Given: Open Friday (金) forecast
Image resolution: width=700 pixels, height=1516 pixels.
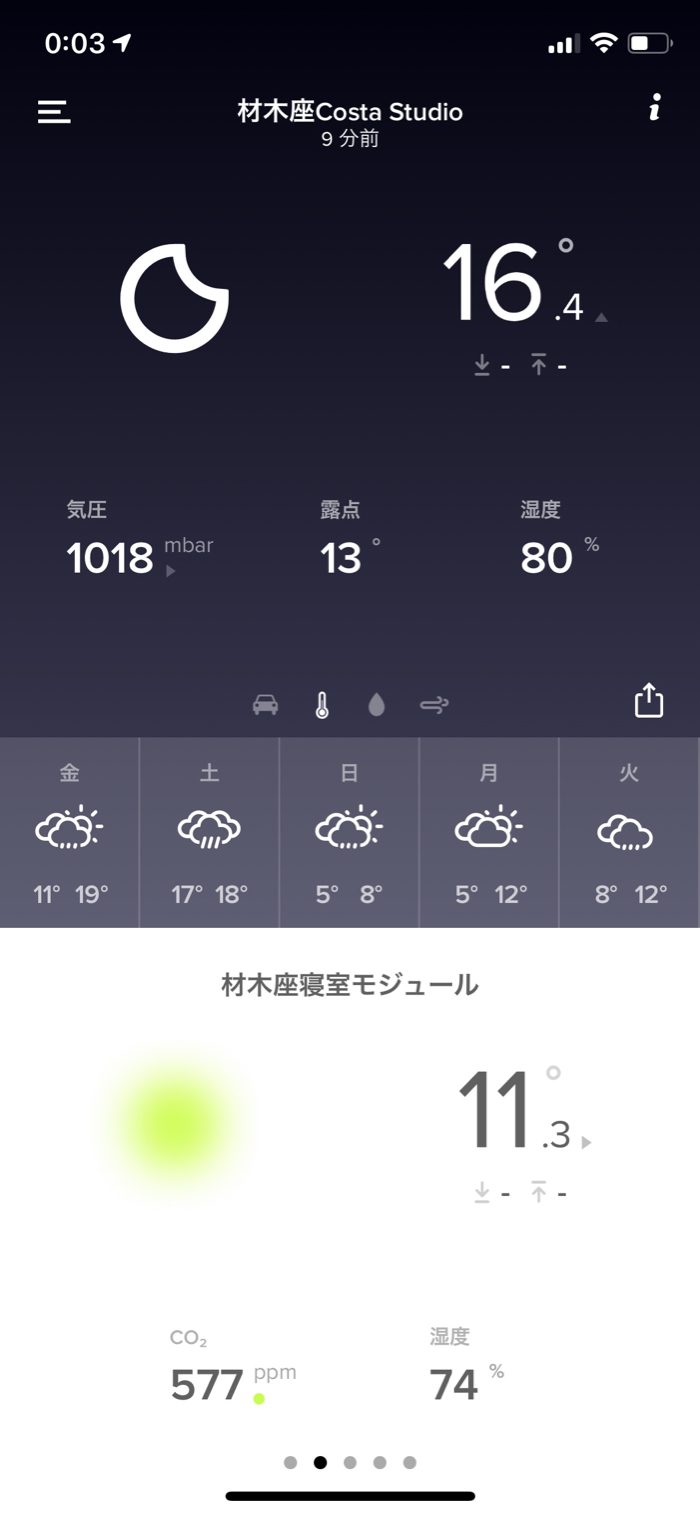Looking at the screenshot, I should click(70, 832).
